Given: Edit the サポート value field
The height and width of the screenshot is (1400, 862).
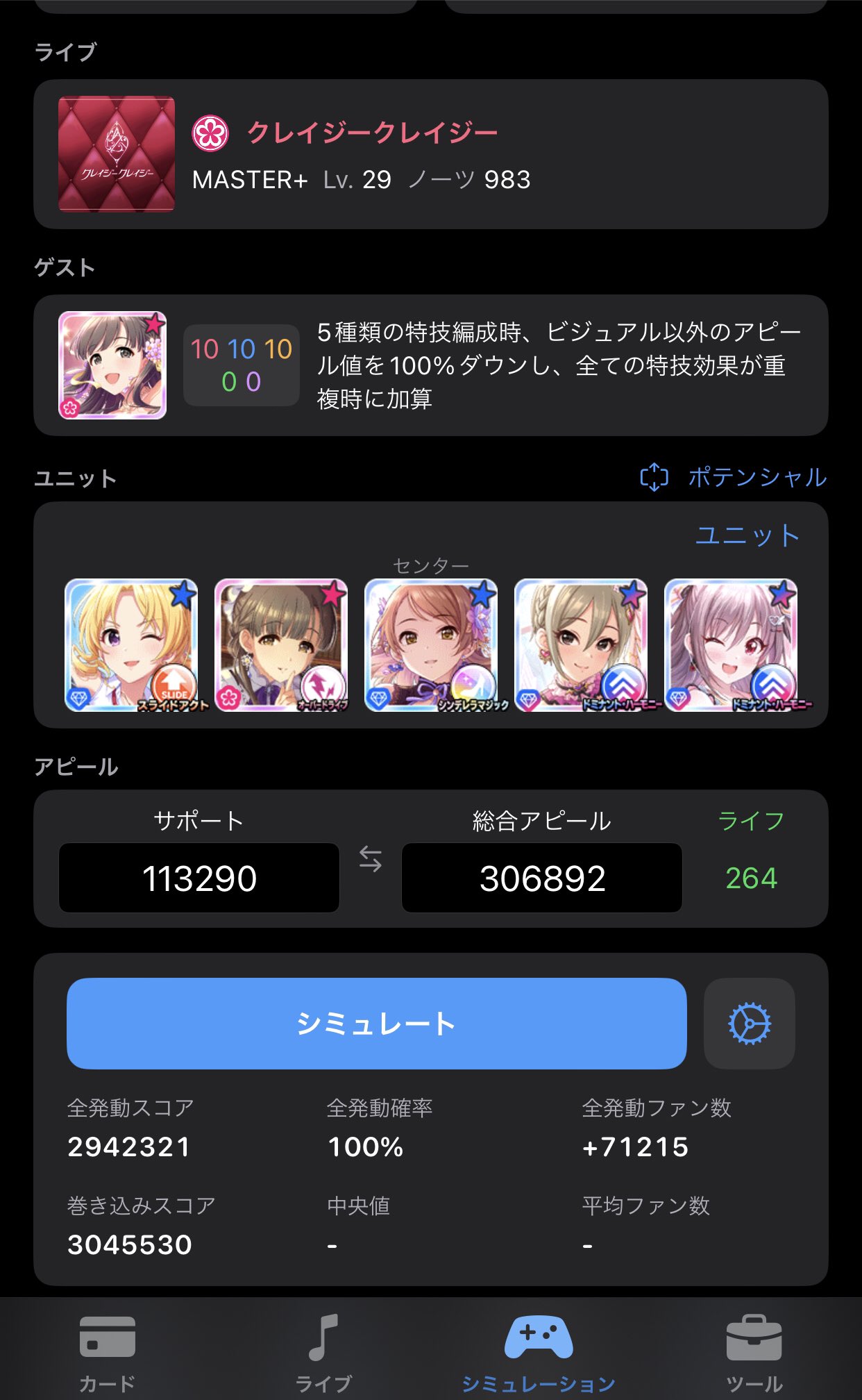Looking at the screenshot, I should pos(199,878).
